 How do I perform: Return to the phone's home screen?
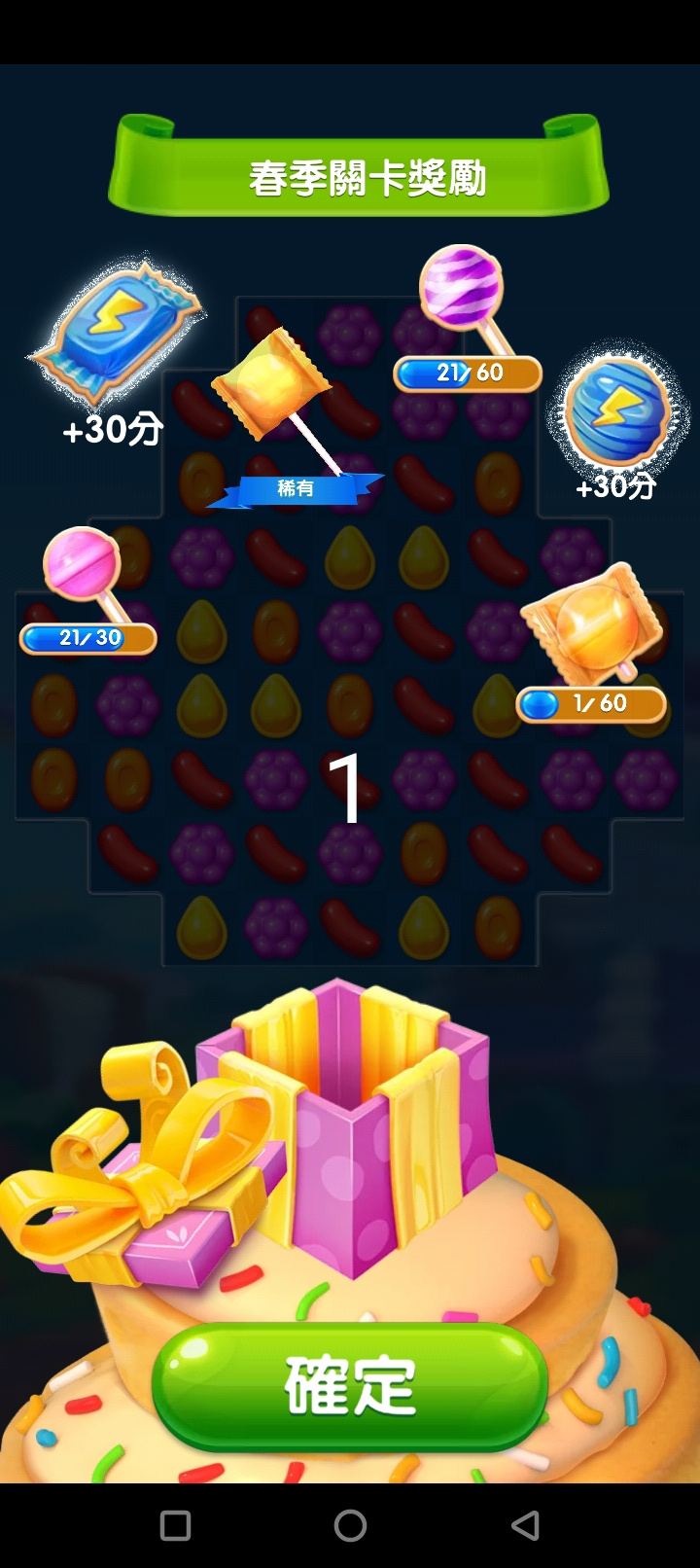coord(350,1525)
